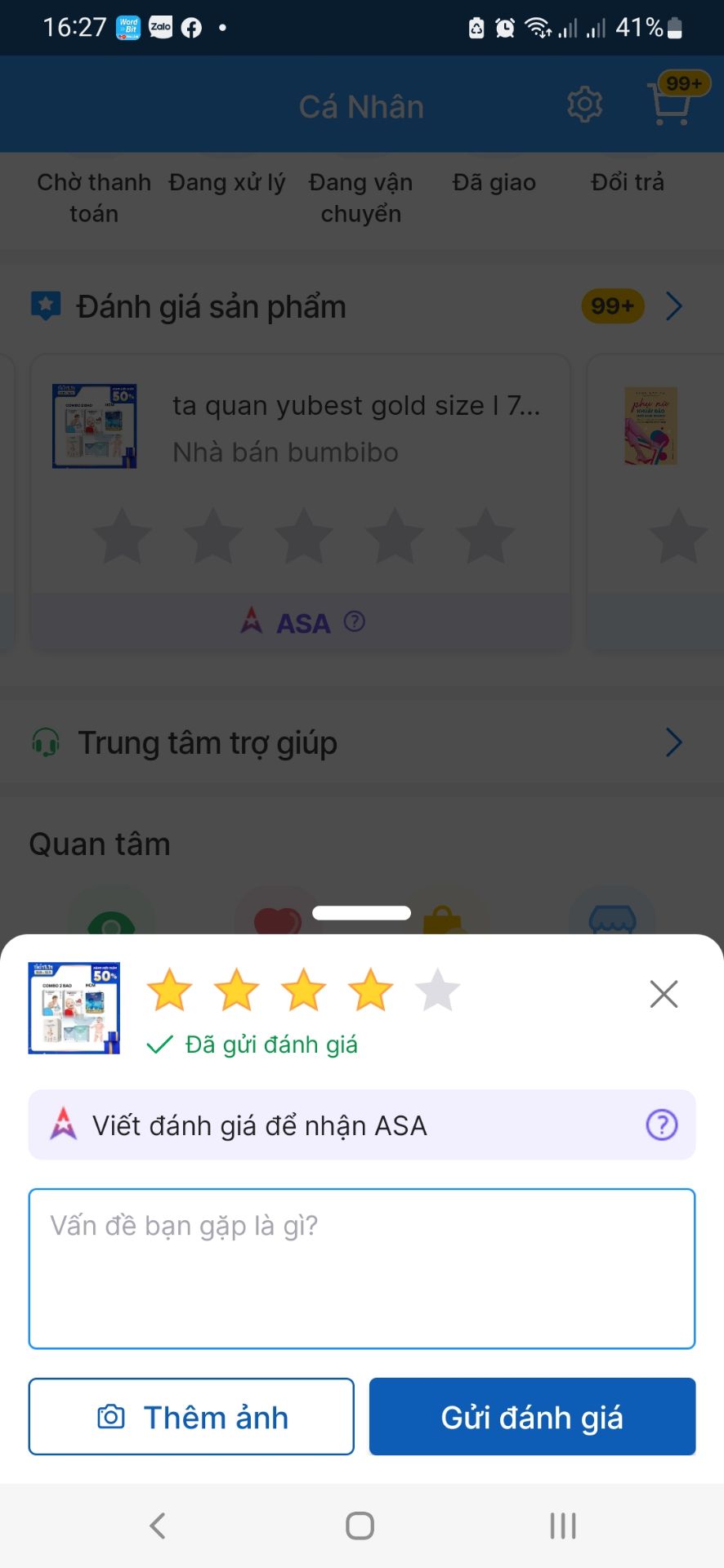The image size is (724, 1568).
Task: Click the Vấn đề bạn gặp là gì text field
Action: pyautogui.click(x=362, y=1266)
